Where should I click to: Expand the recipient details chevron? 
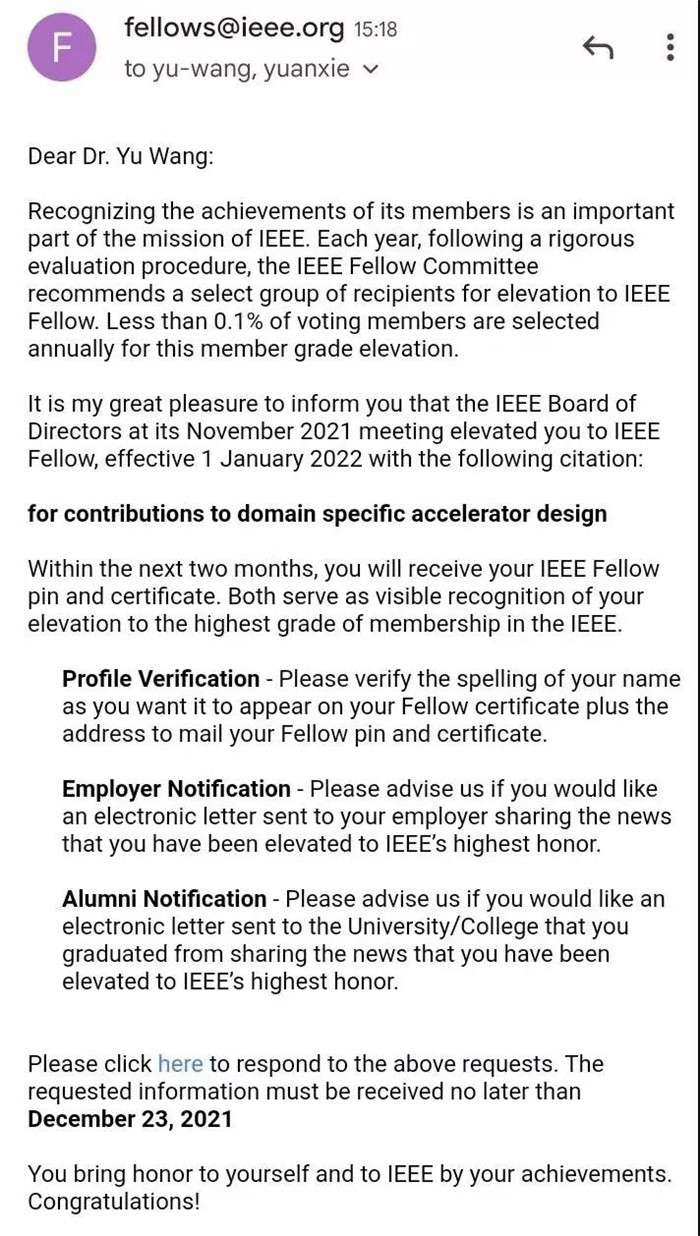pos(371,70)
